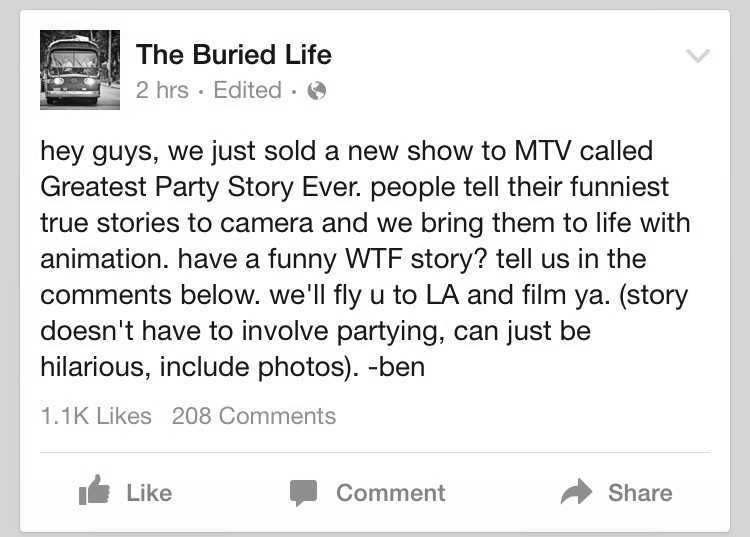The width and height of the screenshot is (750, 537).
Task: See who gave 1.1K Likes
Action: 96,416
